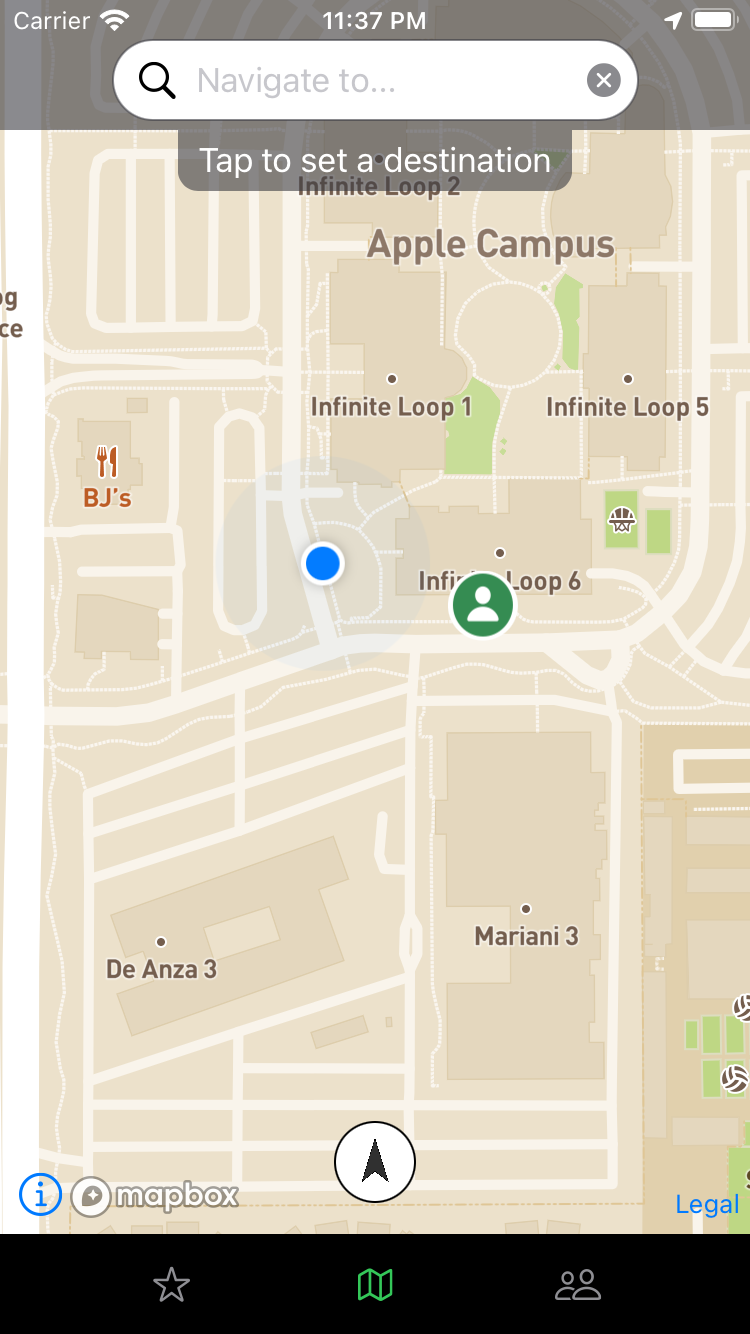Image resolution: width=750 pixels, height=1334 pixels.
Task: Tap the blue current-location dot
Action: [x=322, y=563]
